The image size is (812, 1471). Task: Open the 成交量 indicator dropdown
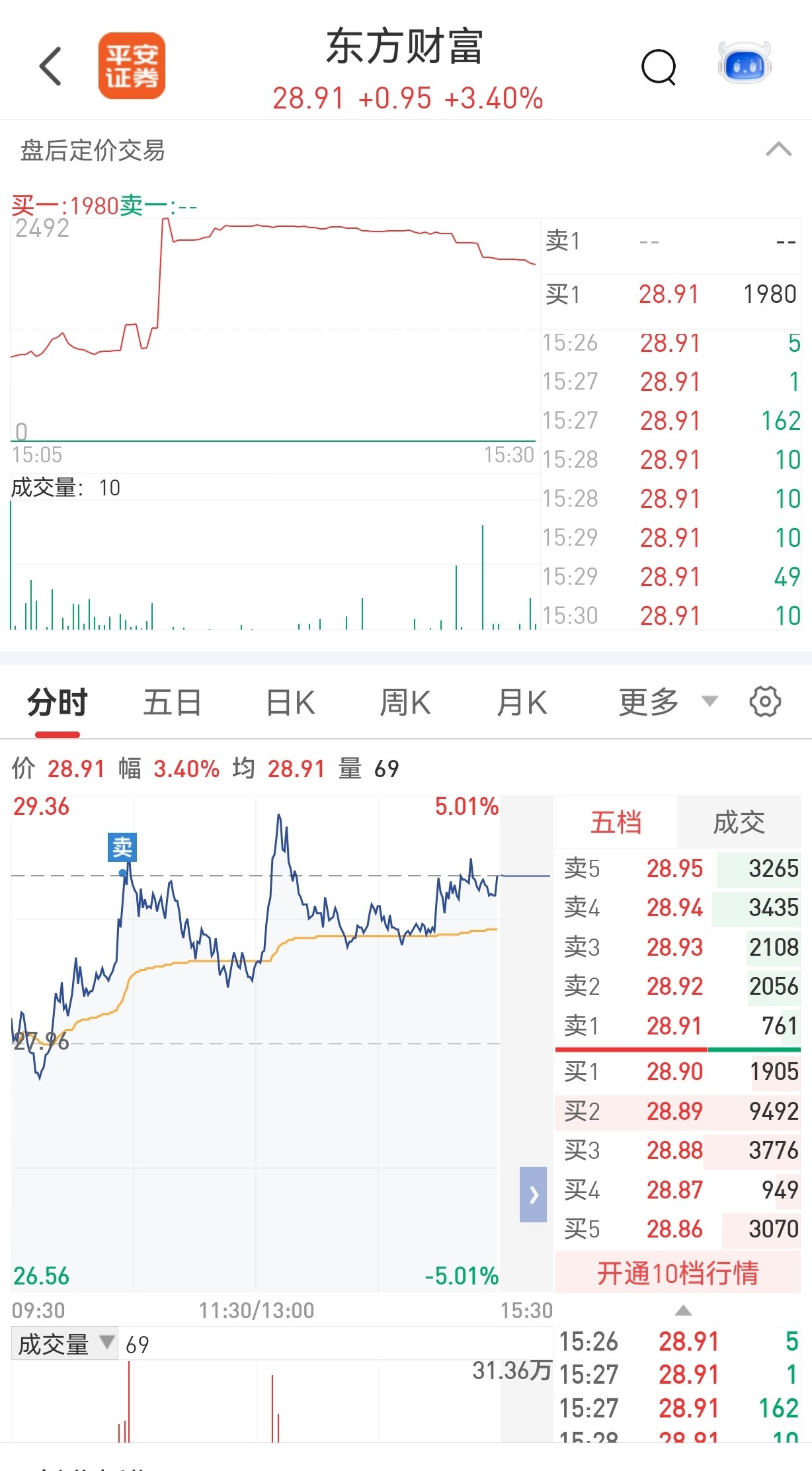pyautogui.click(x=65, y=1343)
